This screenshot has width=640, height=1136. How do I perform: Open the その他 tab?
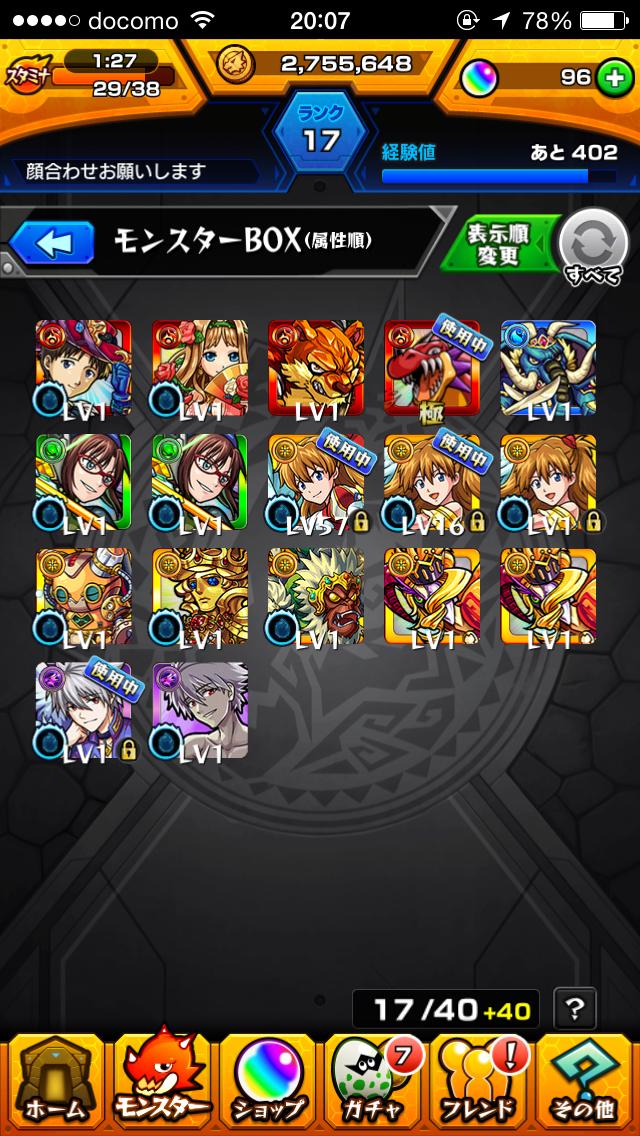(586, 1083)
